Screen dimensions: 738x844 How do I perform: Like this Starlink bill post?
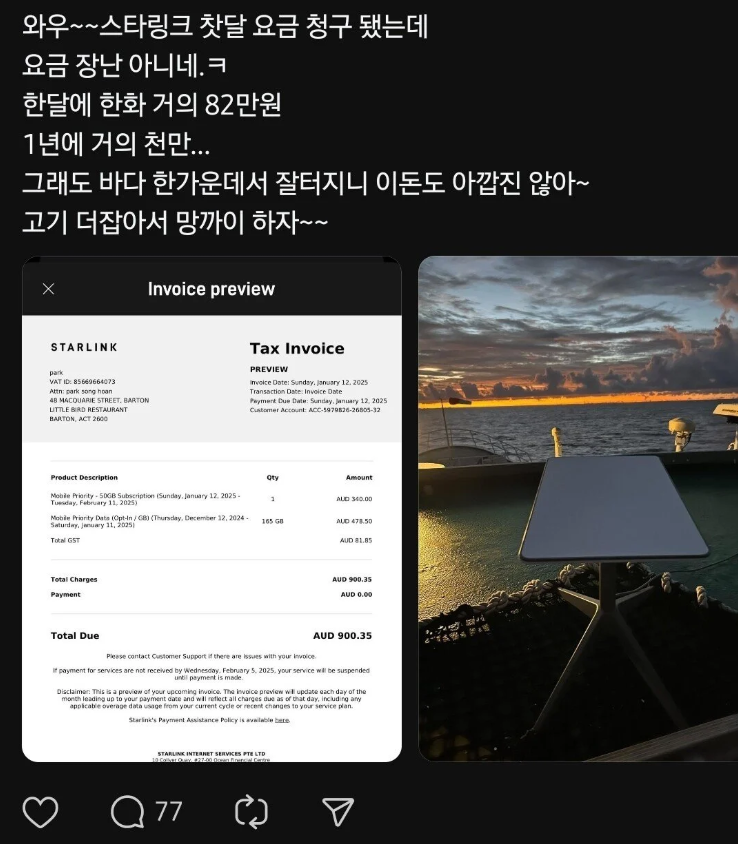tap(41, 811)
